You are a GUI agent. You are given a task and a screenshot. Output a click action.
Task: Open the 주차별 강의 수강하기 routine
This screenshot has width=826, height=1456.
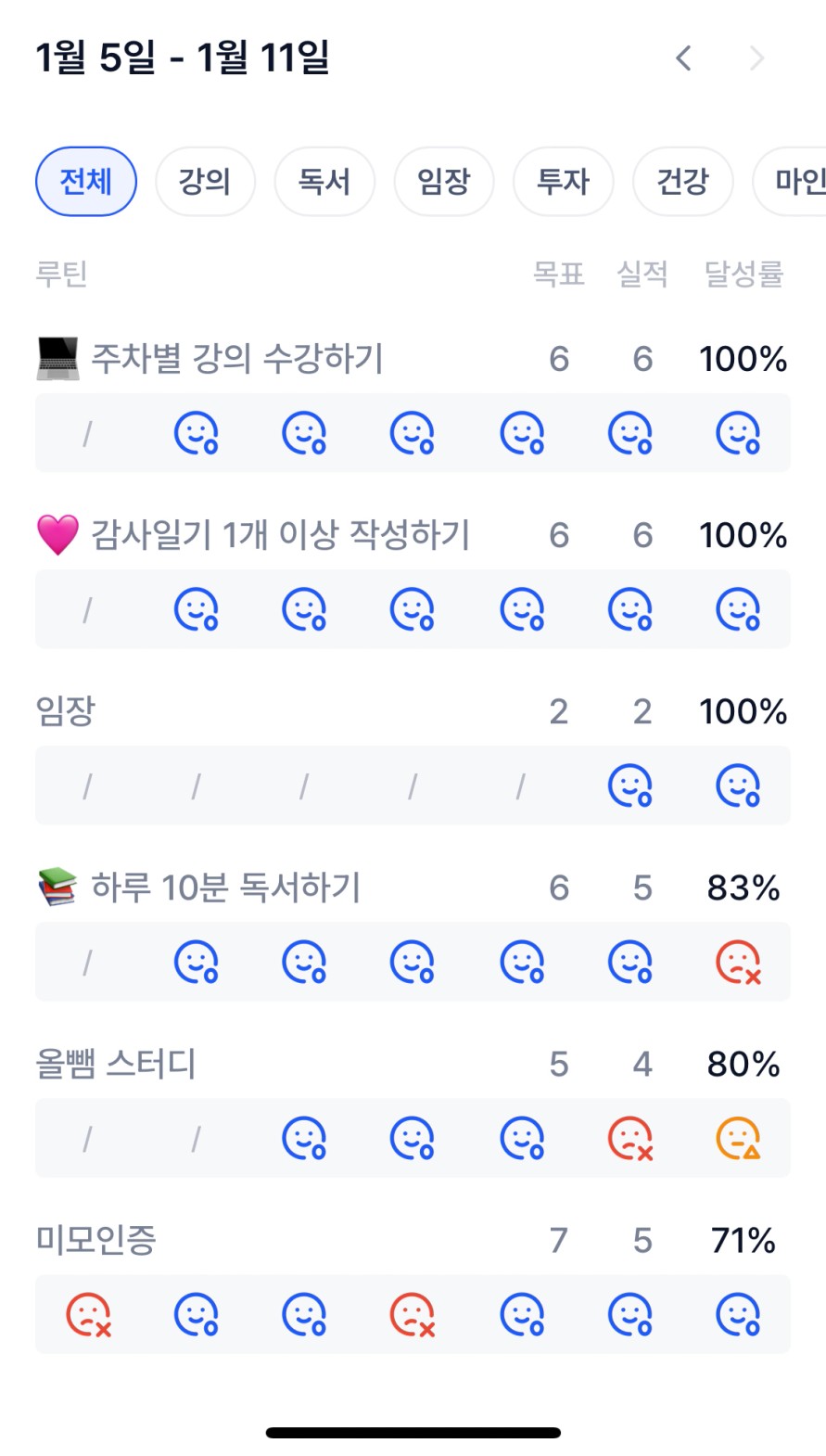[x=237, y=359]
